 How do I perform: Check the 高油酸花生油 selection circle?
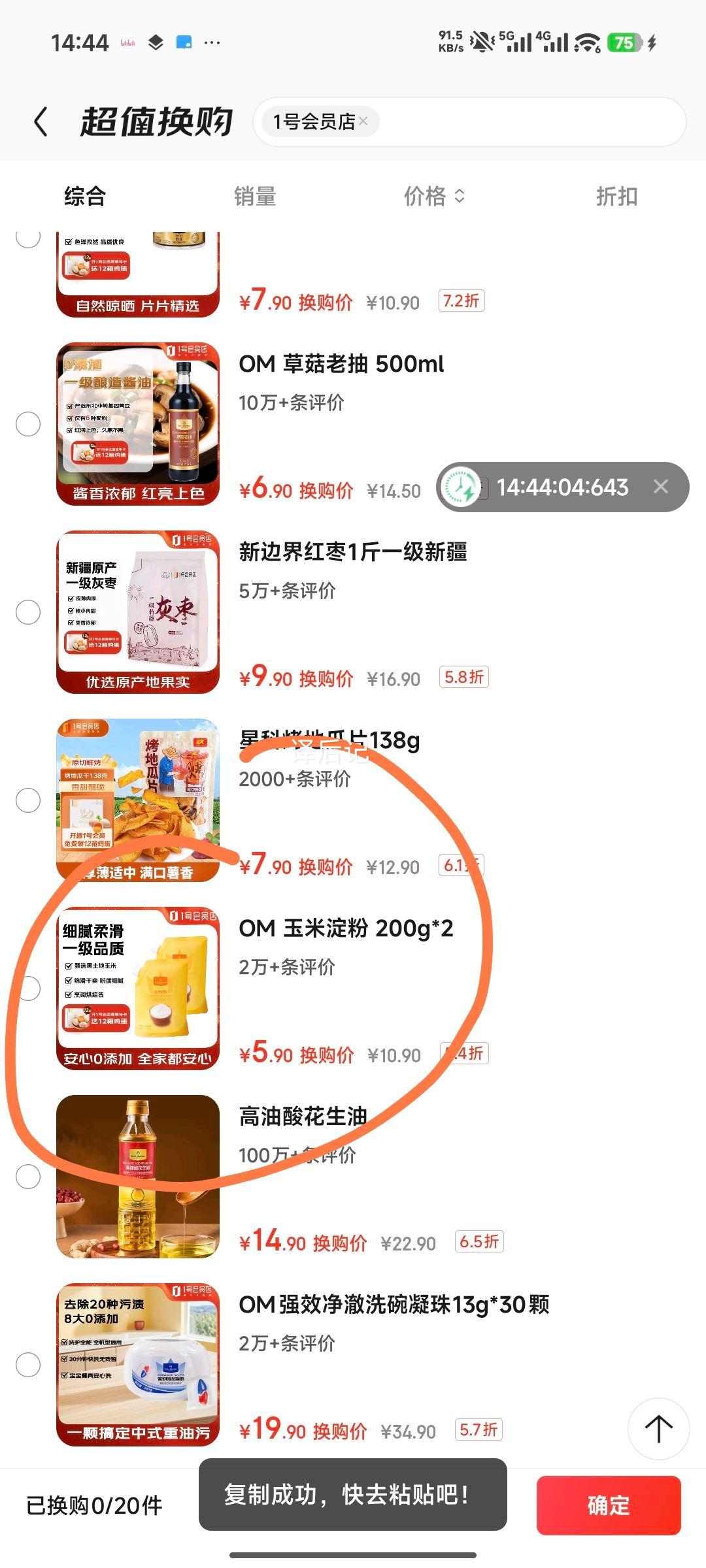tap(28, 1177)
